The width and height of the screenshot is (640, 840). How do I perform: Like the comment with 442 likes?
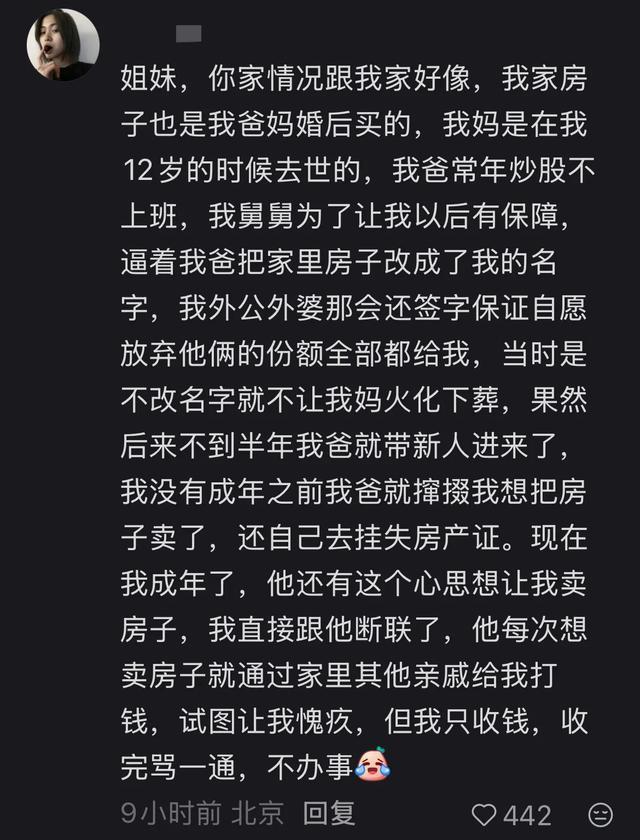pyautogui.click(x=484, y=815)
